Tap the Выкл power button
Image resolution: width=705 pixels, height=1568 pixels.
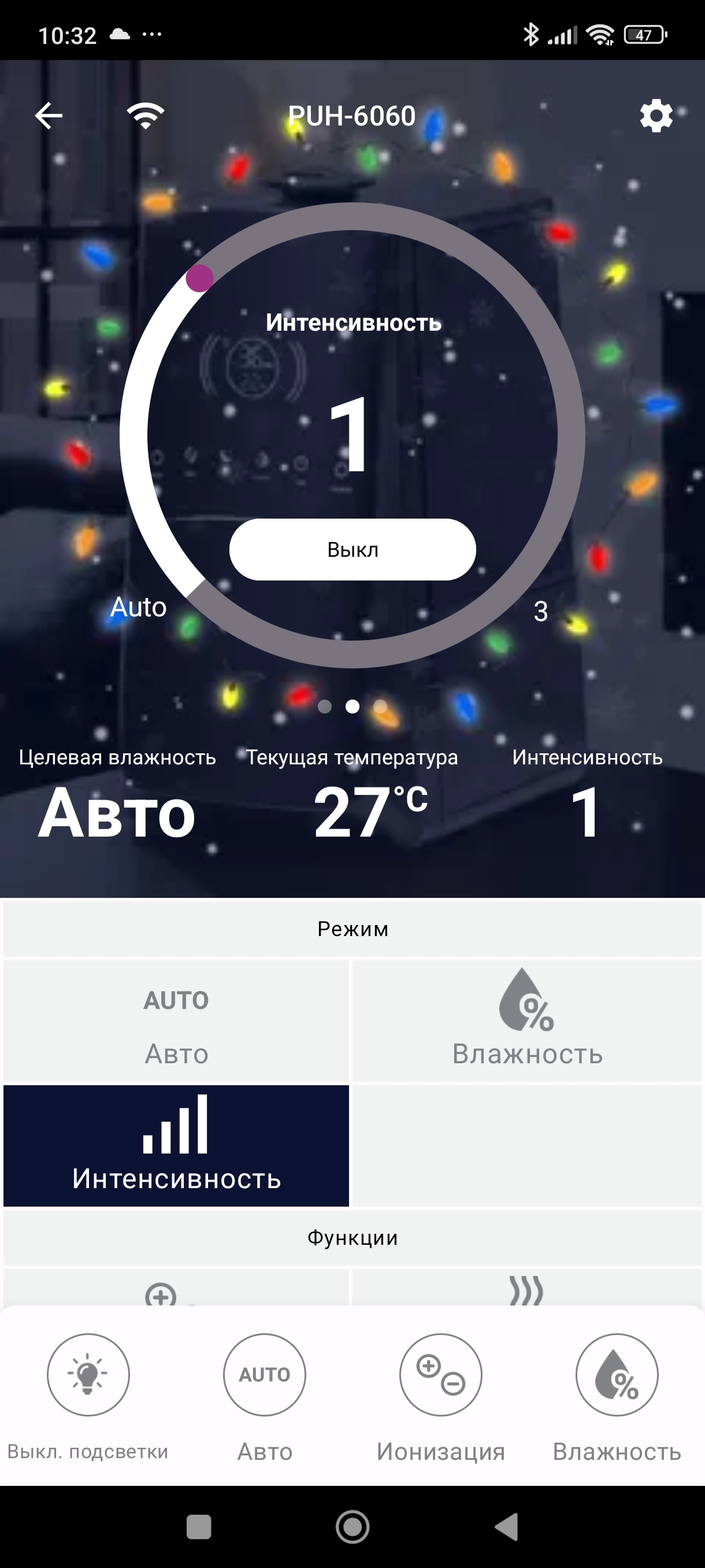click(x=352, y=550)
